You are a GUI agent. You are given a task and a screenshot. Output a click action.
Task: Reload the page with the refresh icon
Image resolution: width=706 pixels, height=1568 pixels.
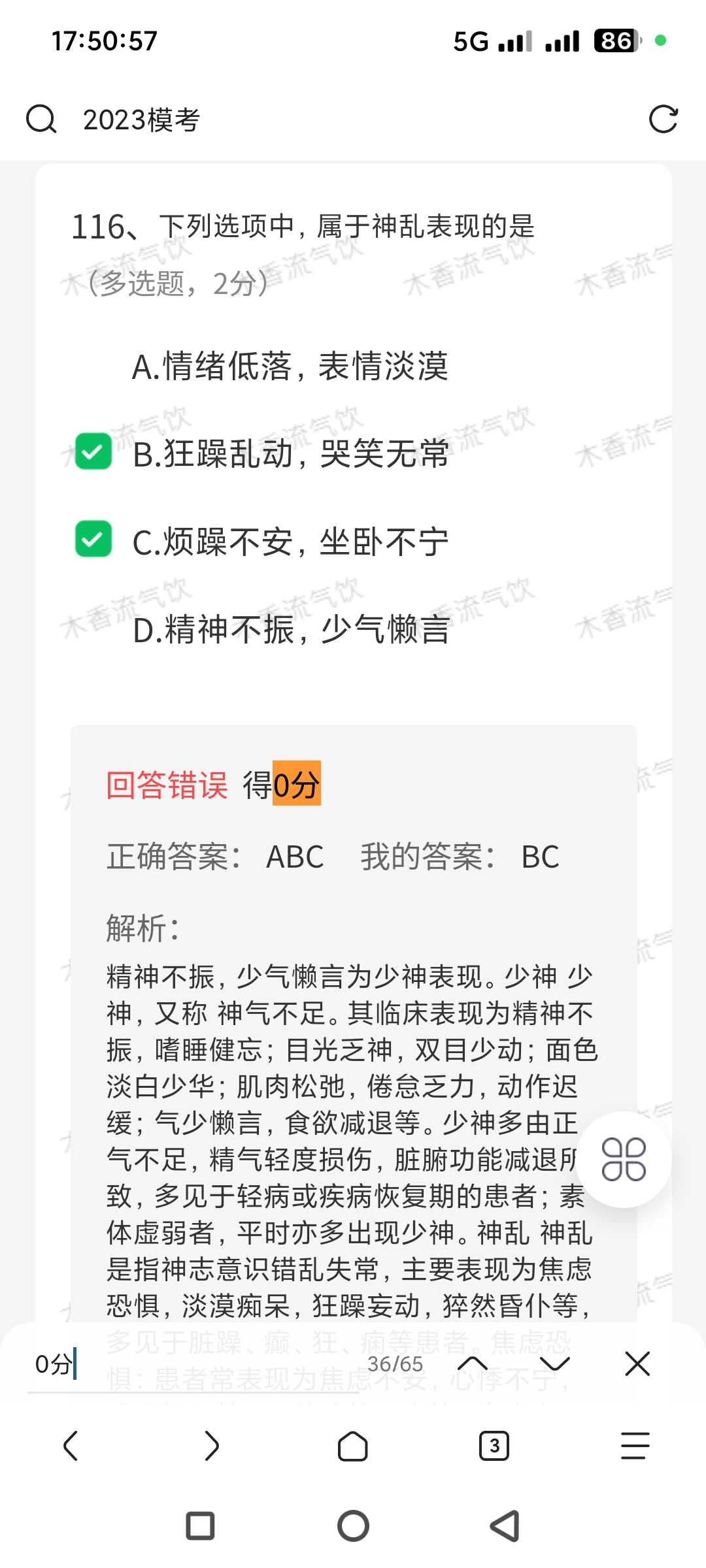click(663, 120)
